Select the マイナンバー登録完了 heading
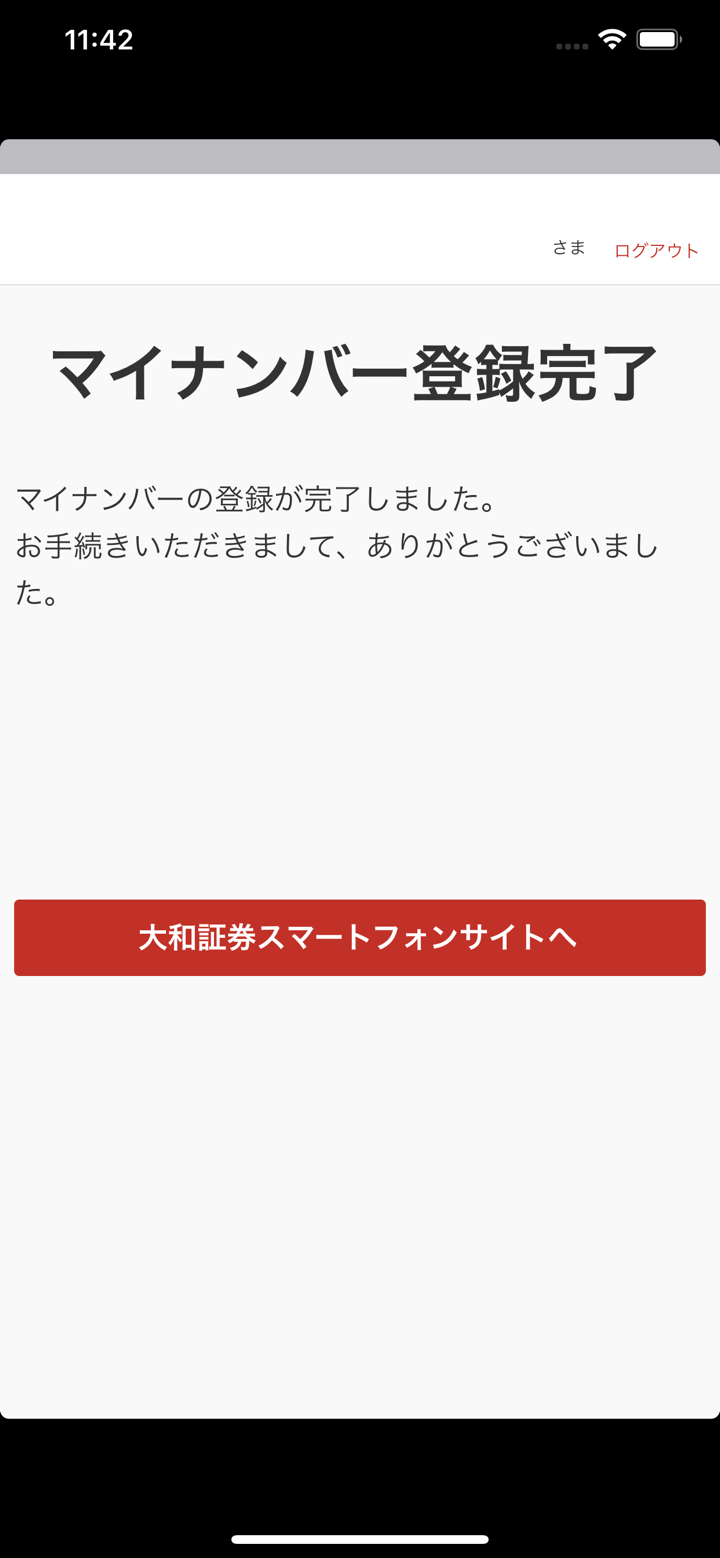Image resolution: width=720 pixels, height=1558 pixels. (359, 370)
